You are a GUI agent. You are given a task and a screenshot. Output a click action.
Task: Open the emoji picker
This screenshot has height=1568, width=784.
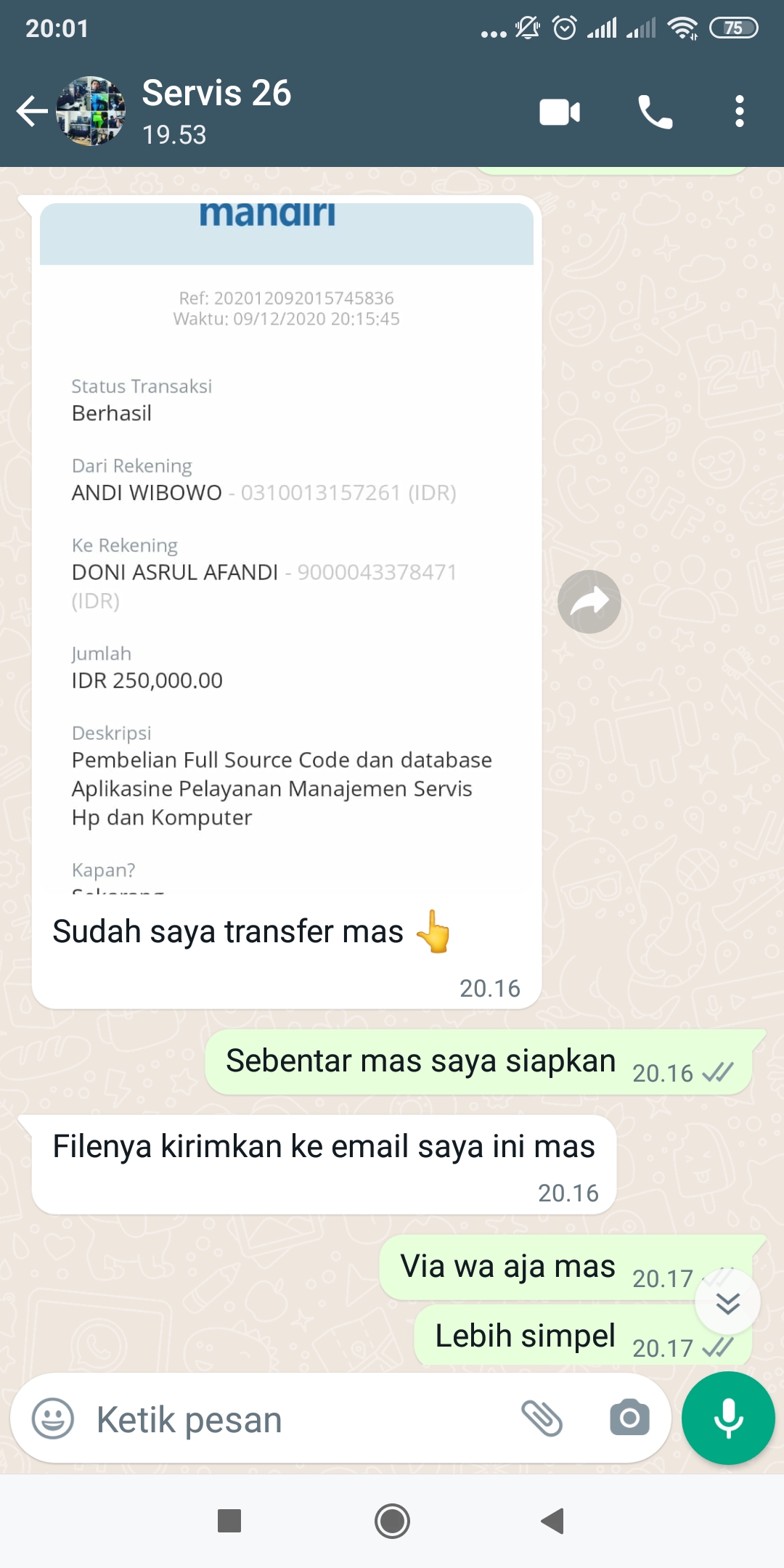(53, 1419)
